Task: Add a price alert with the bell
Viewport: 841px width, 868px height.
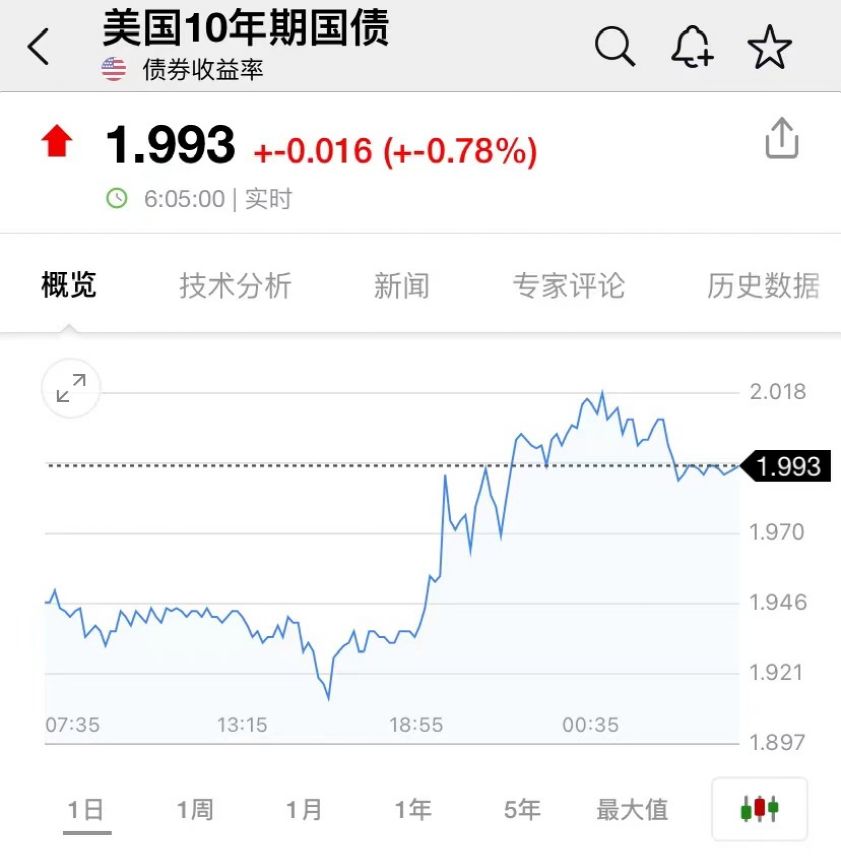Action: (691, 46)
